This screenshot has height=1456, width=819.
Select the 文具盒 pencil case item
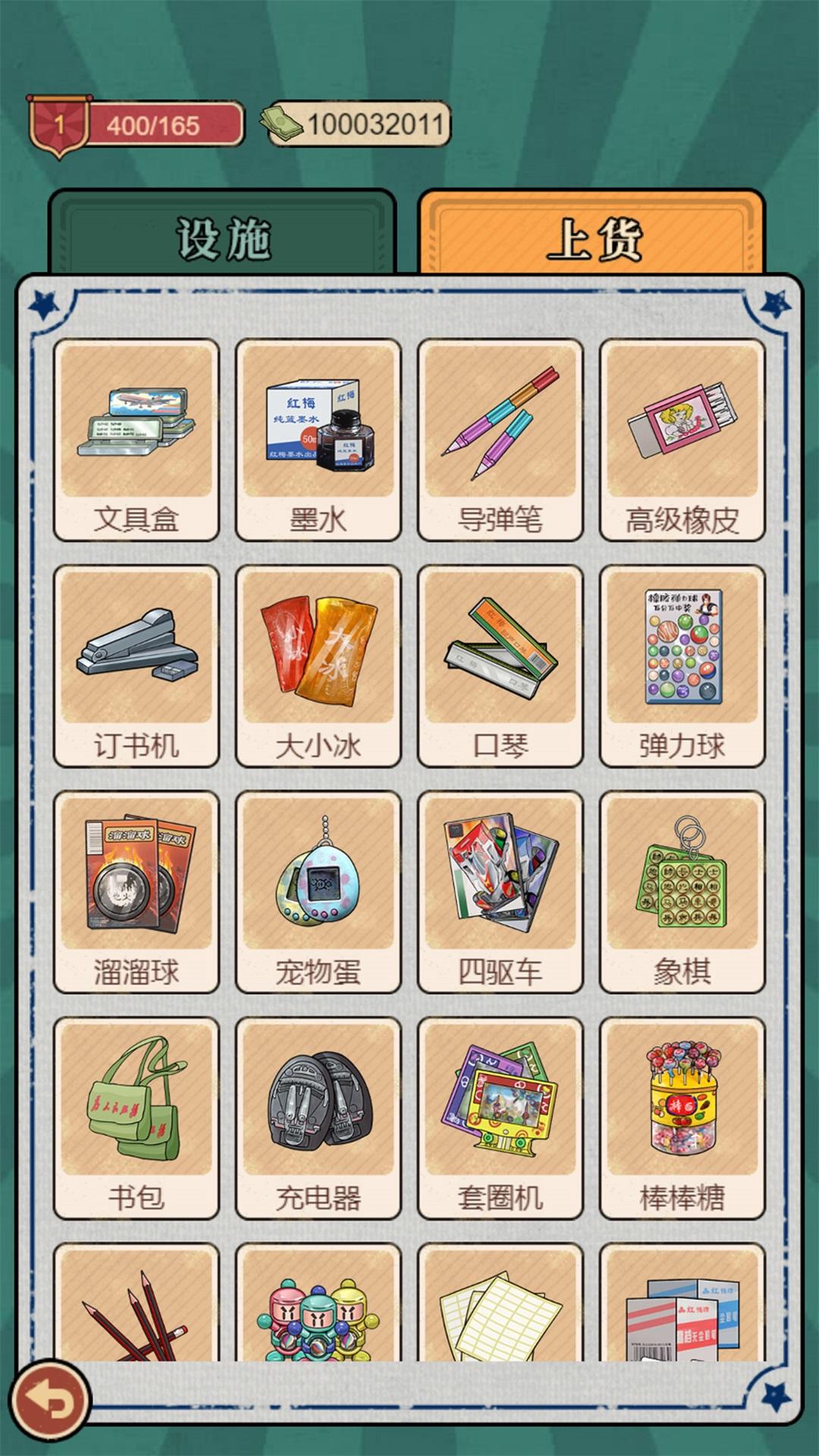(x=138, y=440)
